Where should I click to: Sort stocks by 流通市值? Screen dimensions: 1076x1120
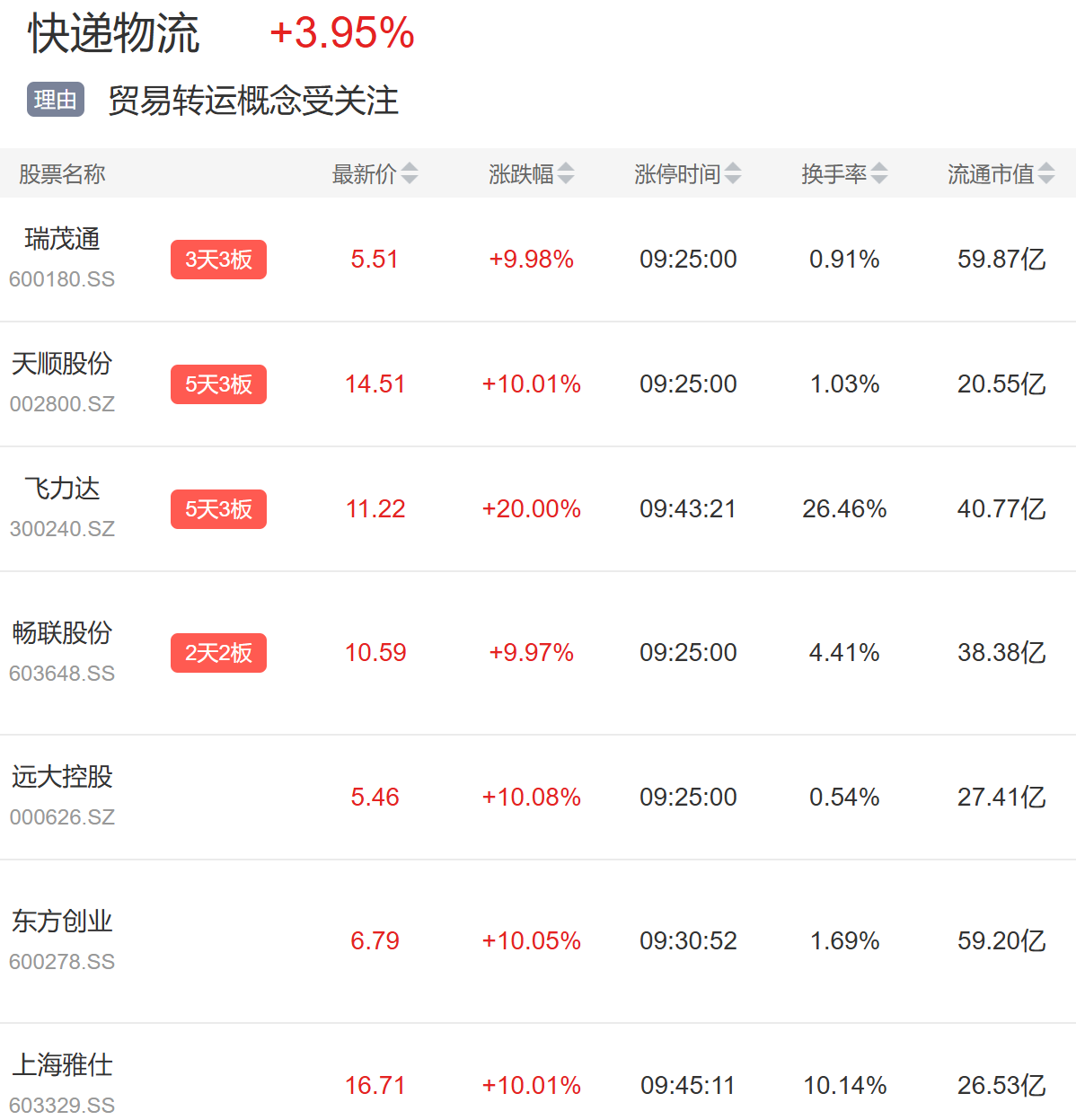point(1000,173)
